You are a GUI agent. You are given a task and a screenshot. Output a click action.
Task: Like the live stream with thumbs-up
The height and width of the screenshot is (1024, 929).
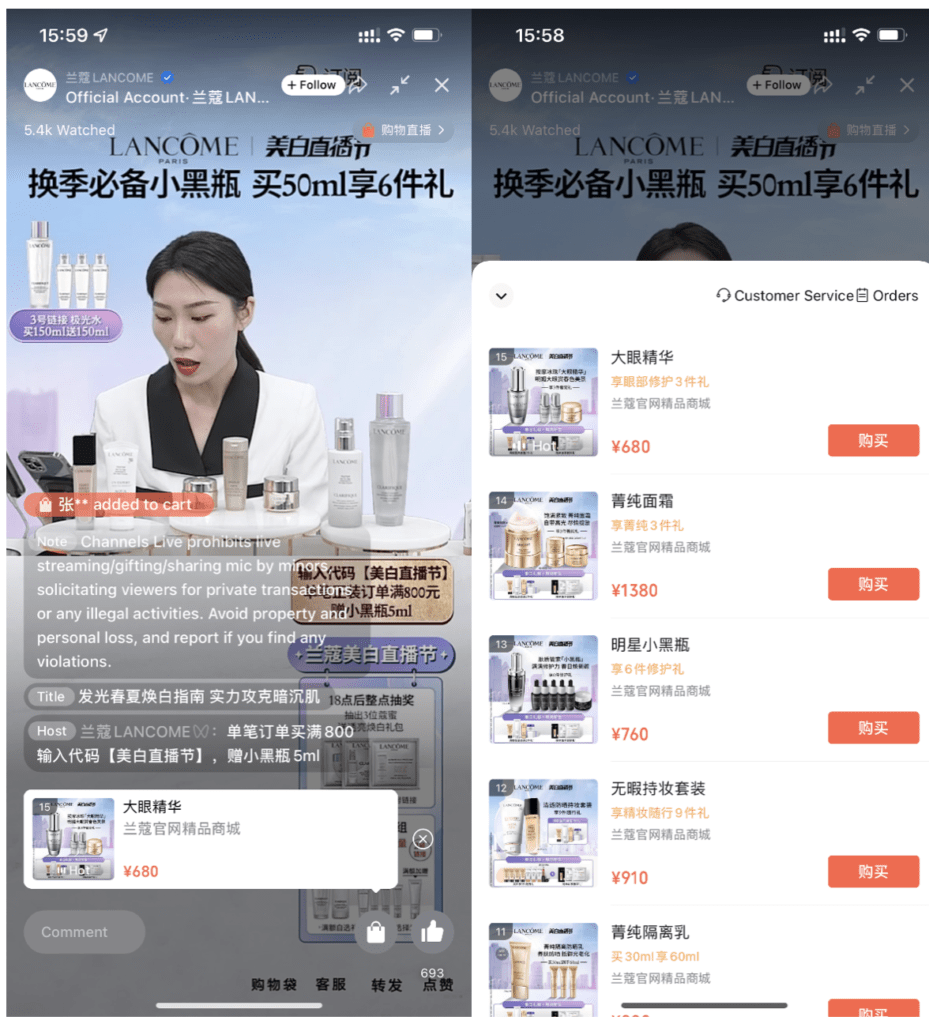pyautogui.click(x=432, y=932)
